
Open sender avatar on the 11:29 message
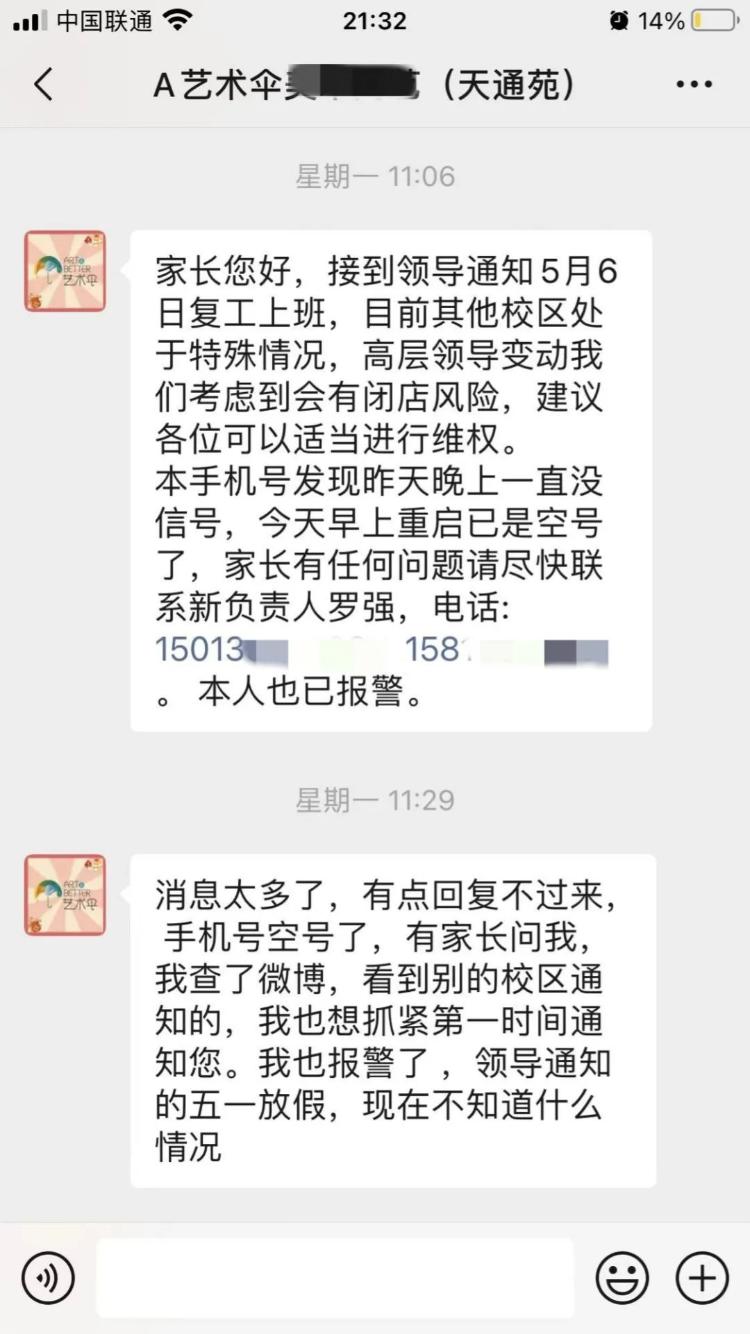(x=65, y=895)
